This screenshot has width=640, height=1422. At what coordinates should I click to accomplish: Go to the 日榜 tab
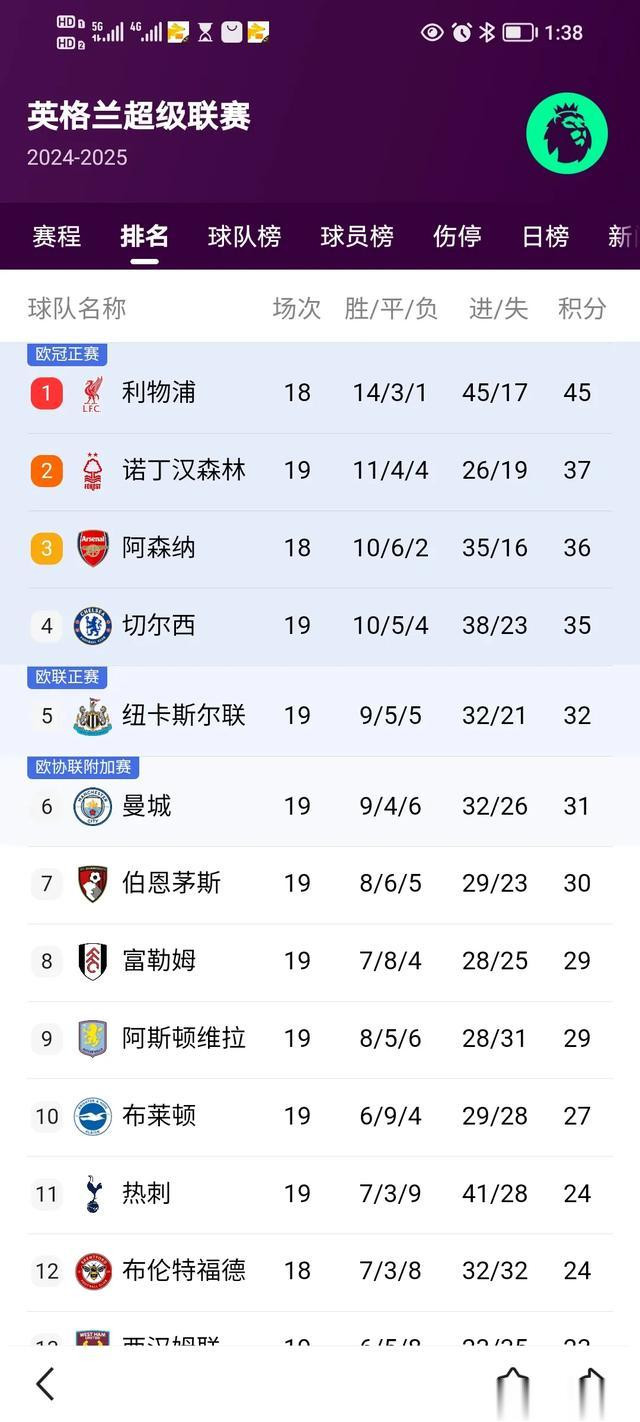(x=545, y=236)
